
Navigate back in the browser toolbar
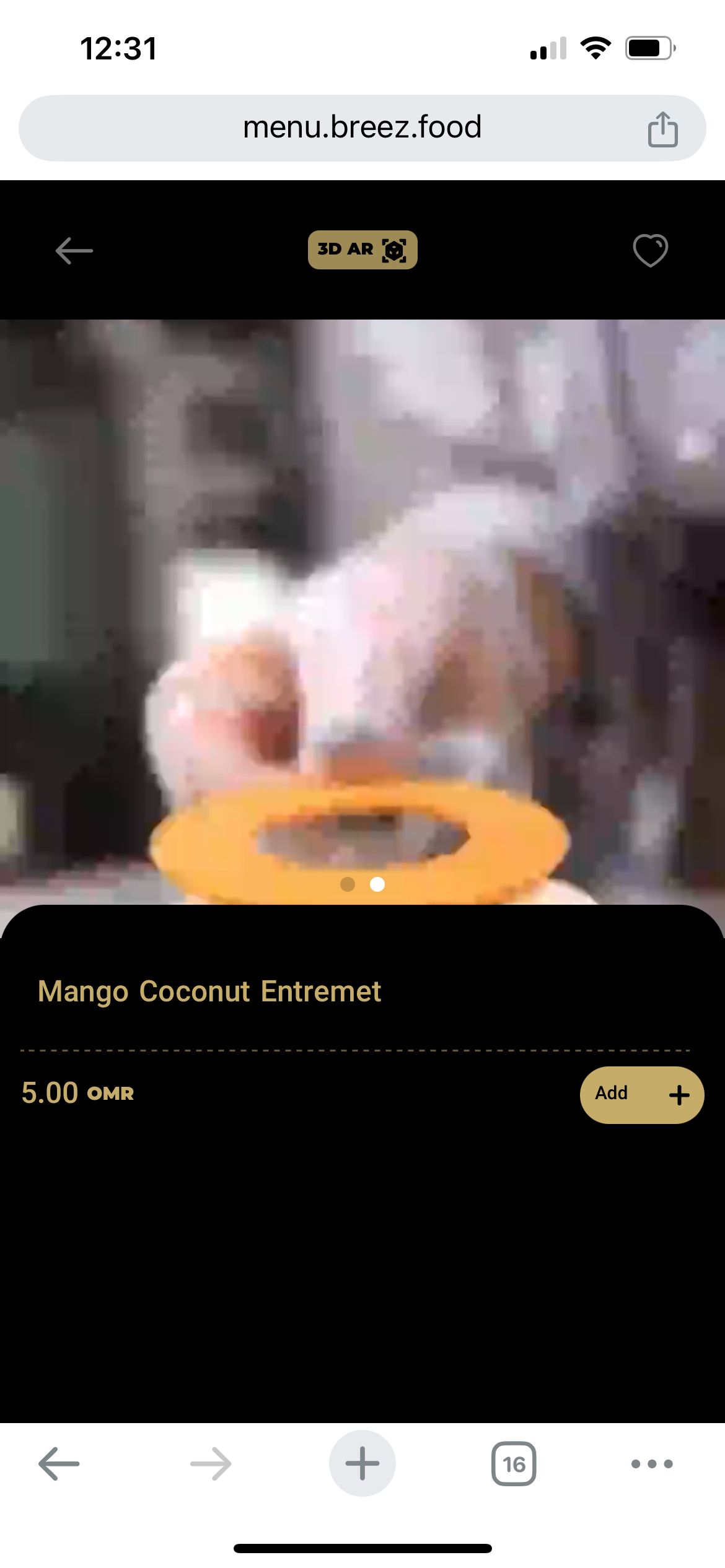59,1463
